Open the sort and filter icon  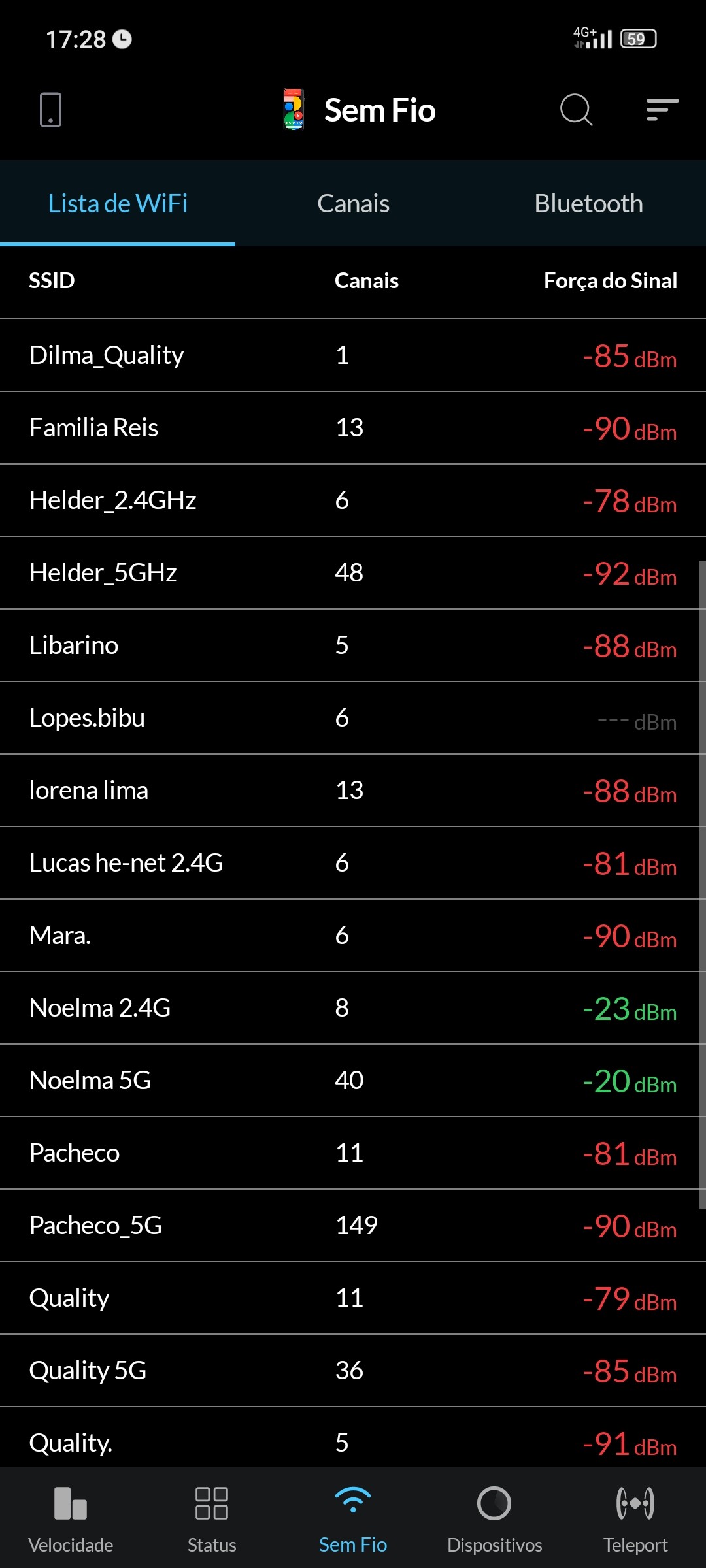click(x=662, y=110)
